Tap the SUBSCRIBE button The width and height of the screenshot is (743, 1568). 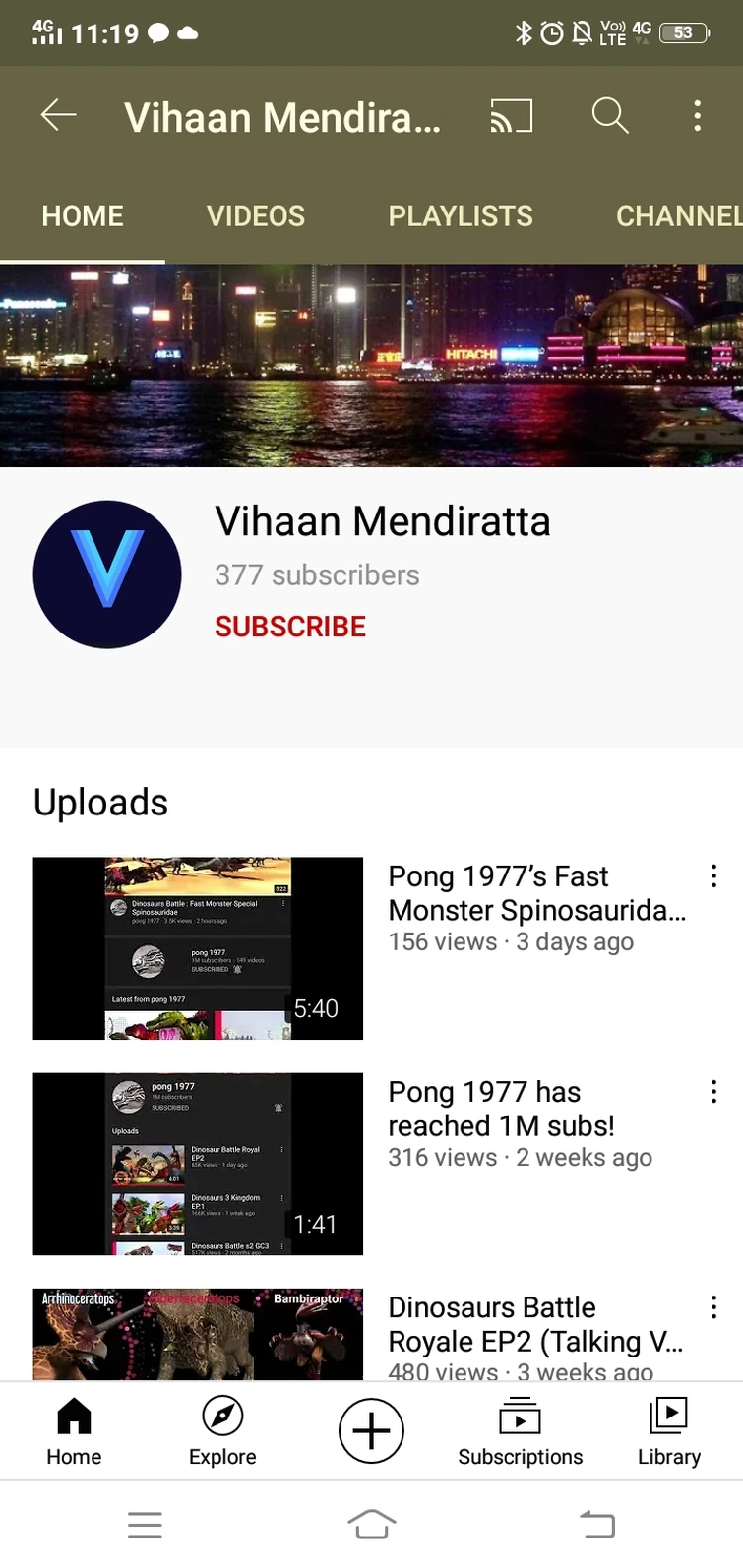(289, 626)
